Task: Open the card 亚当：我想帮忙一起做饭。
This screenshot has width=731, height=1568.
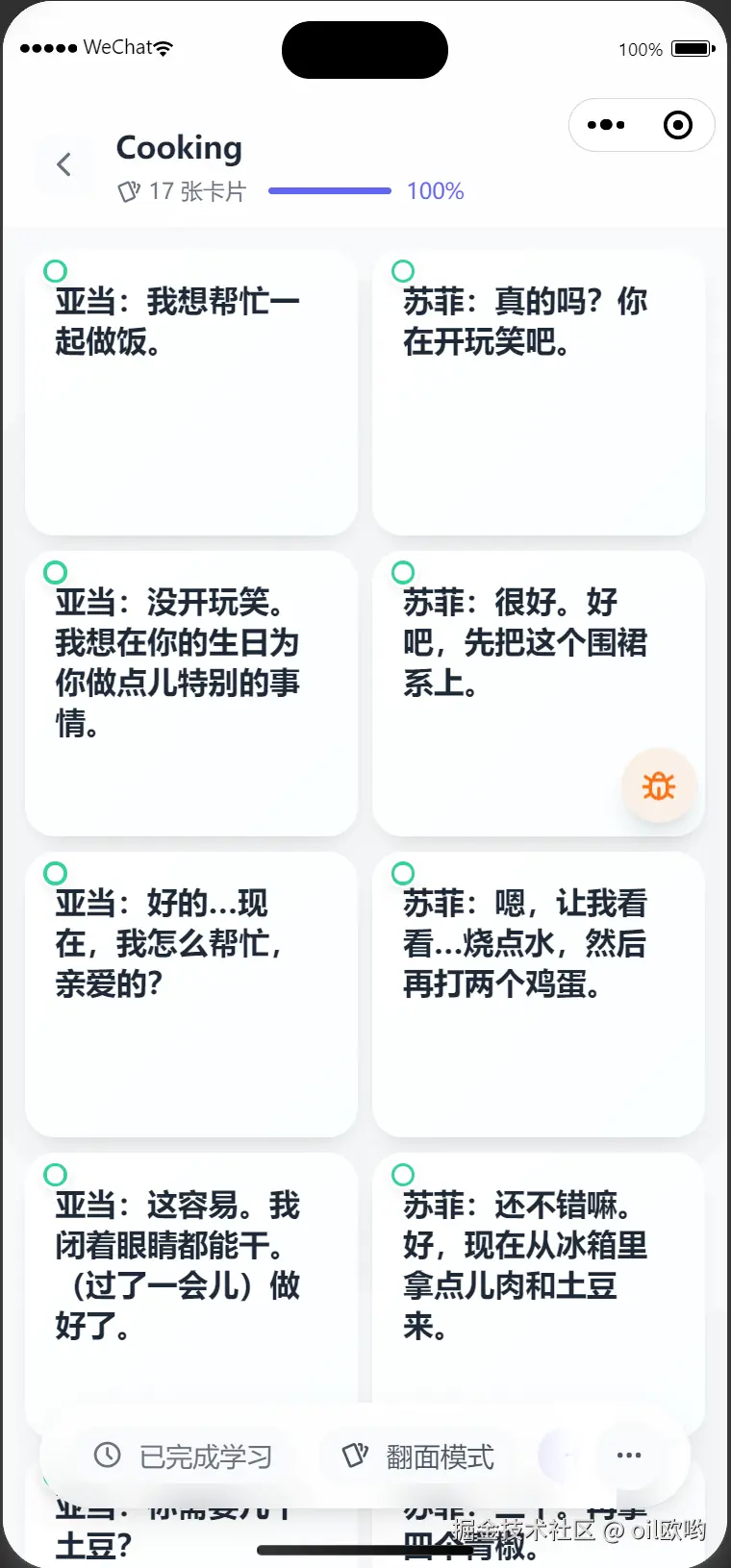Action: tap(191, 394)
